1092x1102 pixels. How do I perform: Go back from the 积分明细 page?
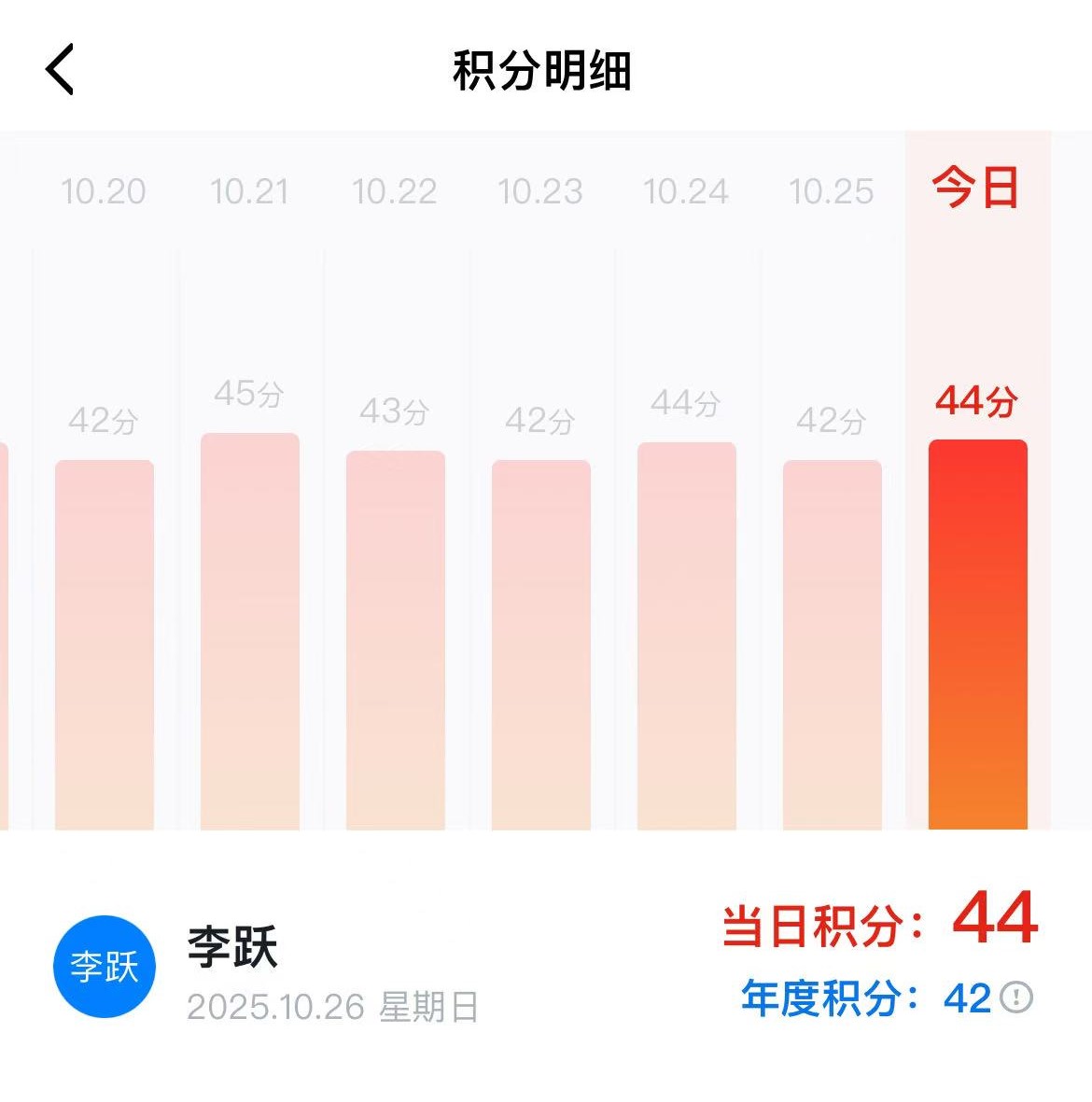[60, 69]
